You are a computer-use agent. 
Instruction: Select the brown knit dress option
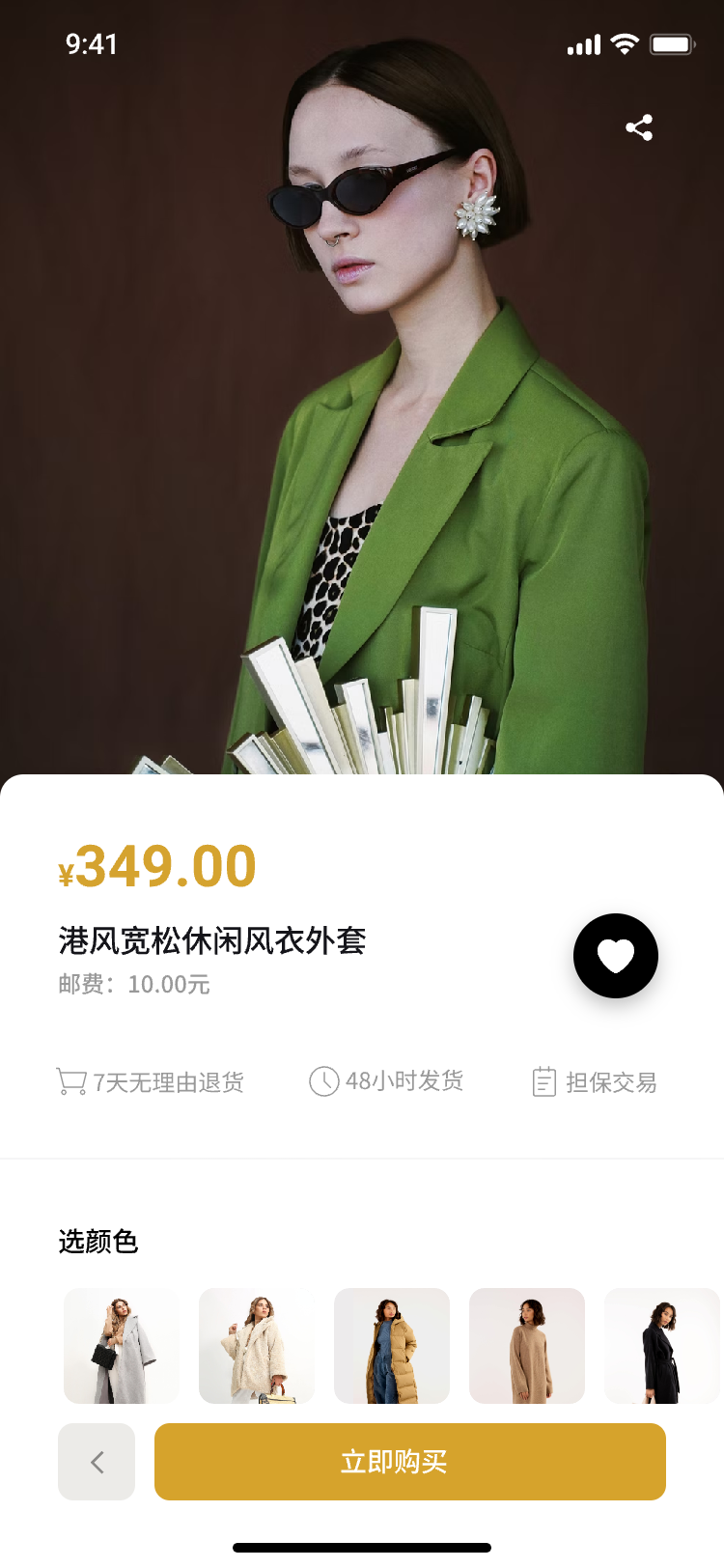click(527, 1345)
